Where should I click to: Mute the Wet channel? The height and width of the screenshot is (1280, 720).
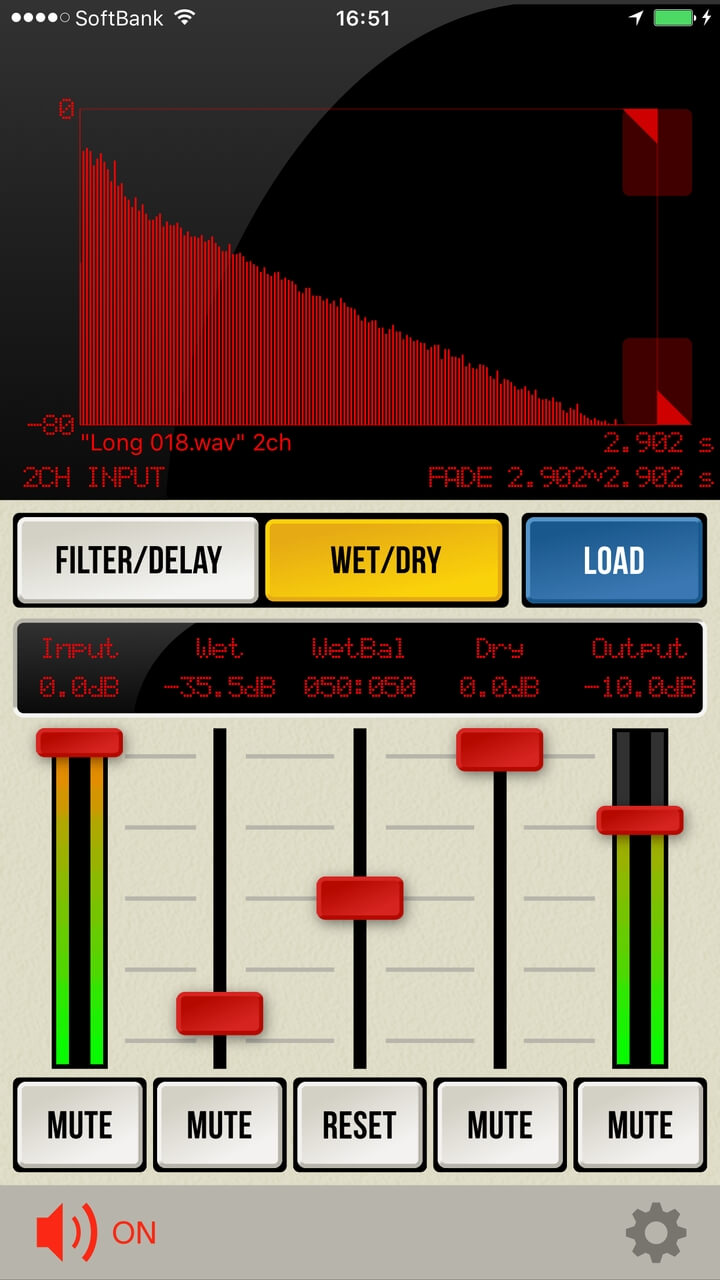(x=220, y=1125)
